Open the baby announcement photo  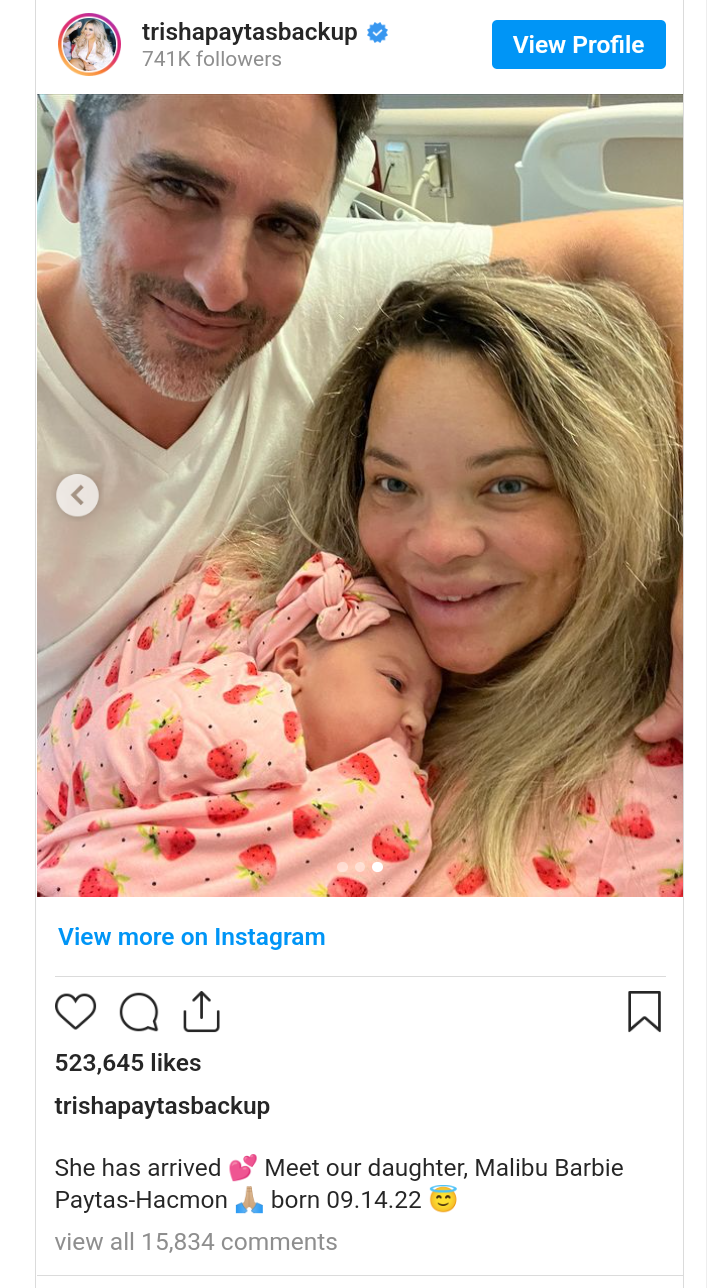360,600
